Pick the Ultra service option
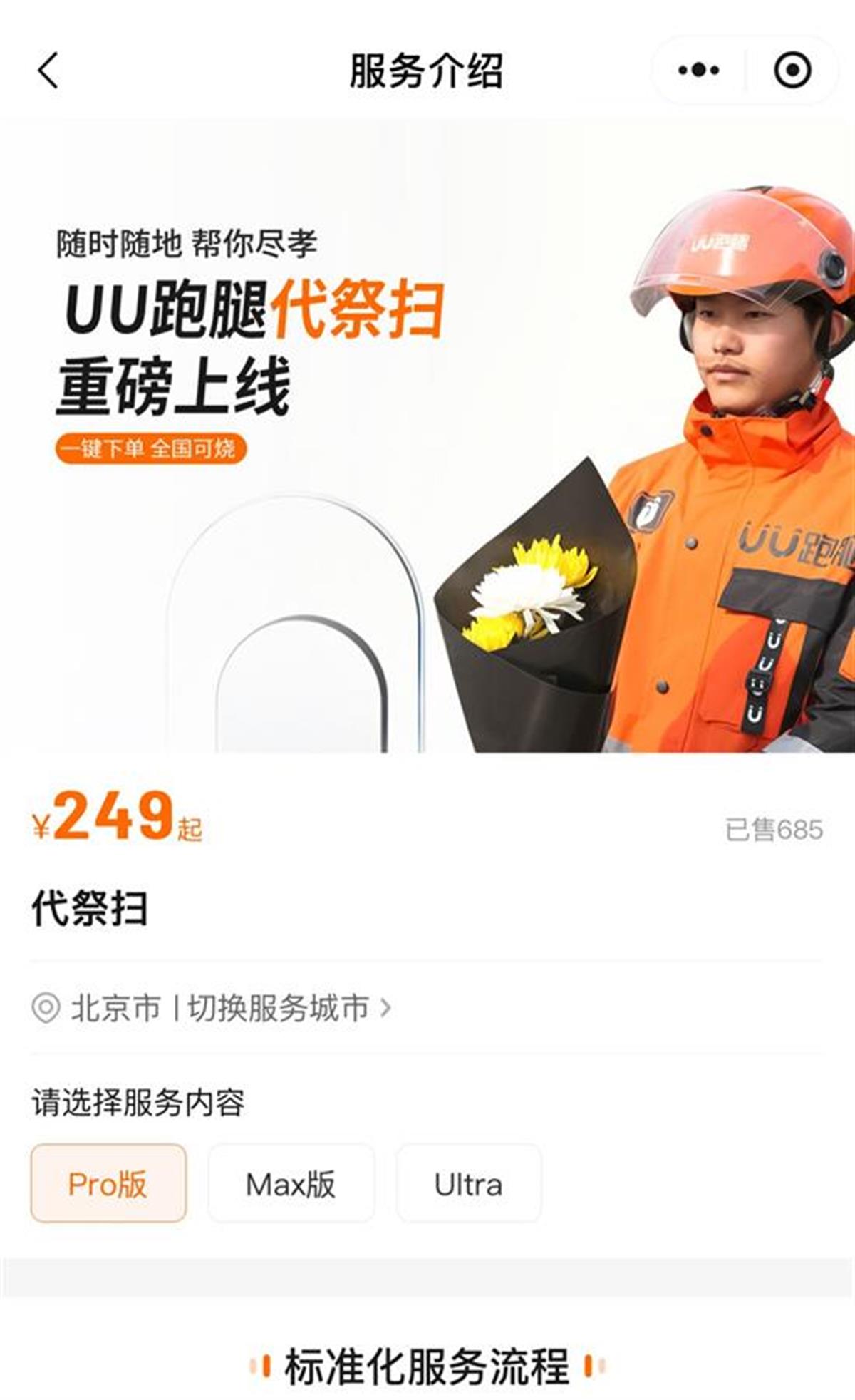The height and width of the screenshot is (1400, 855). click(x=468, y=1184)
